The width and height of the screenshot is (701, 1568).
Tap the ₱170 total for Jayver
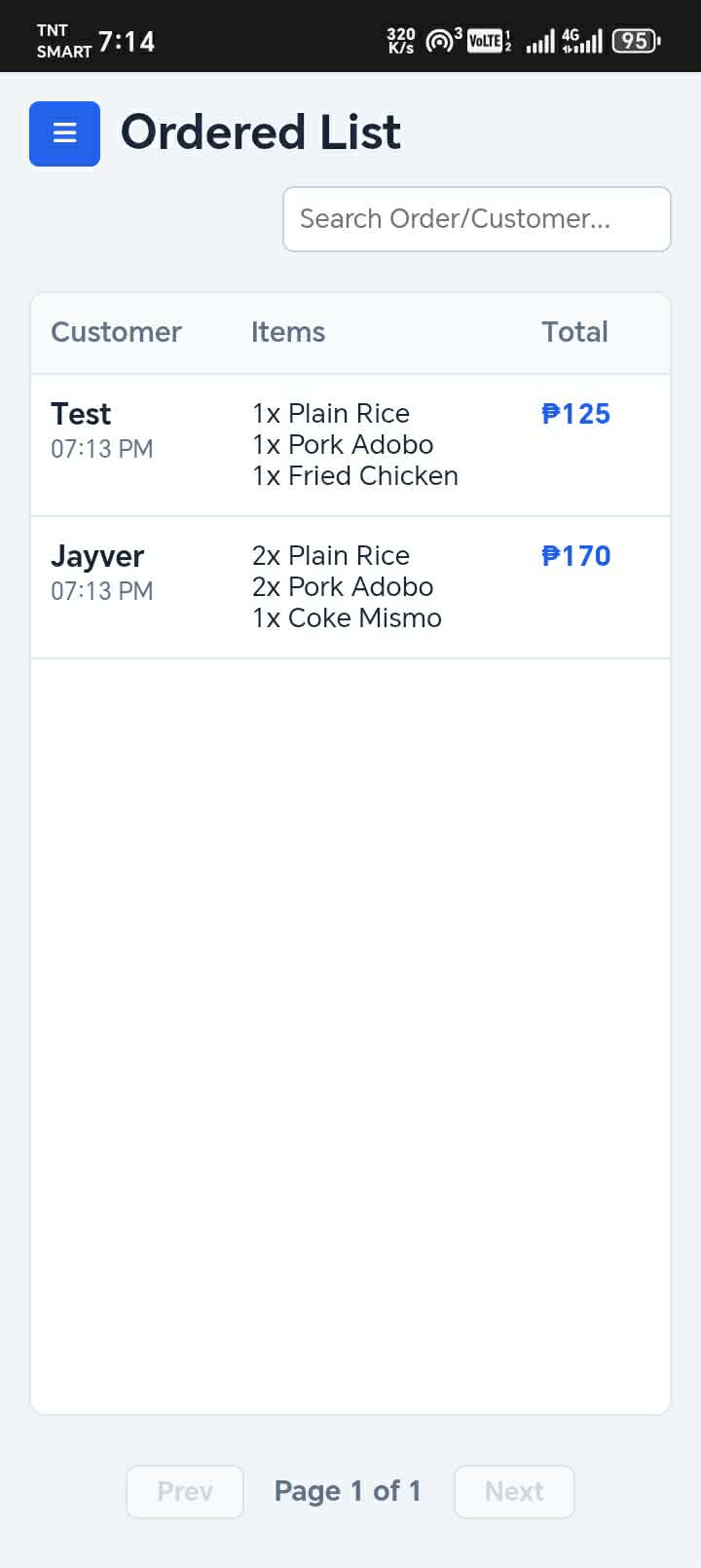[575, 556]
